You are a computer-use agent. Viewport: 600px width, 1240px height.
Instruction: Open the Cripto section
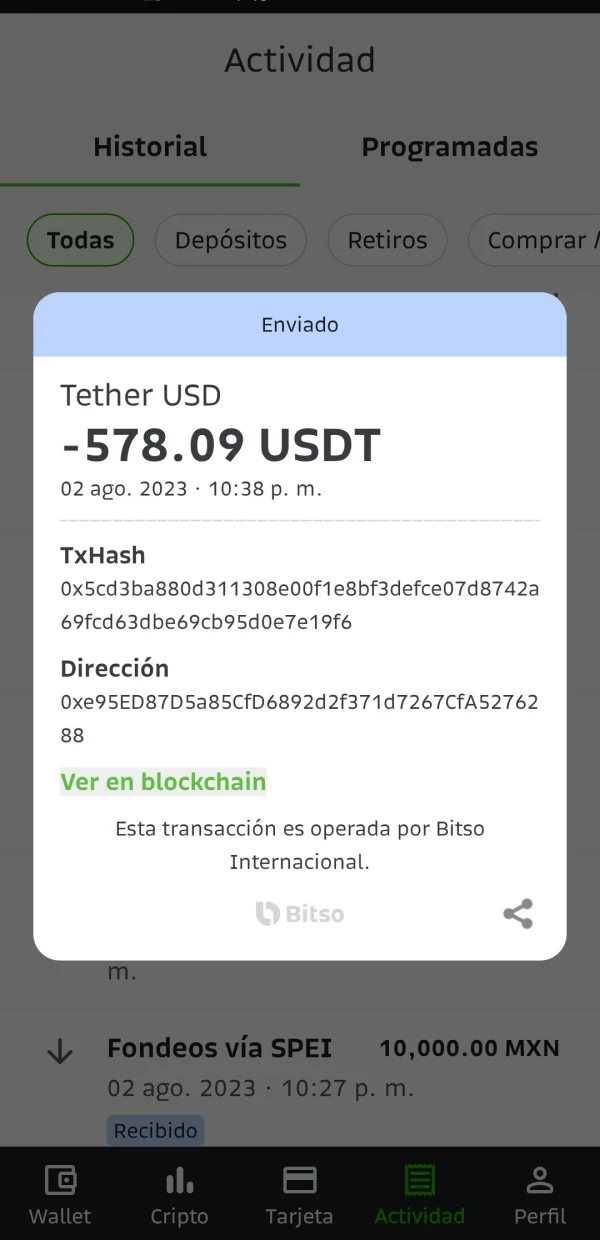(180, 1195)
